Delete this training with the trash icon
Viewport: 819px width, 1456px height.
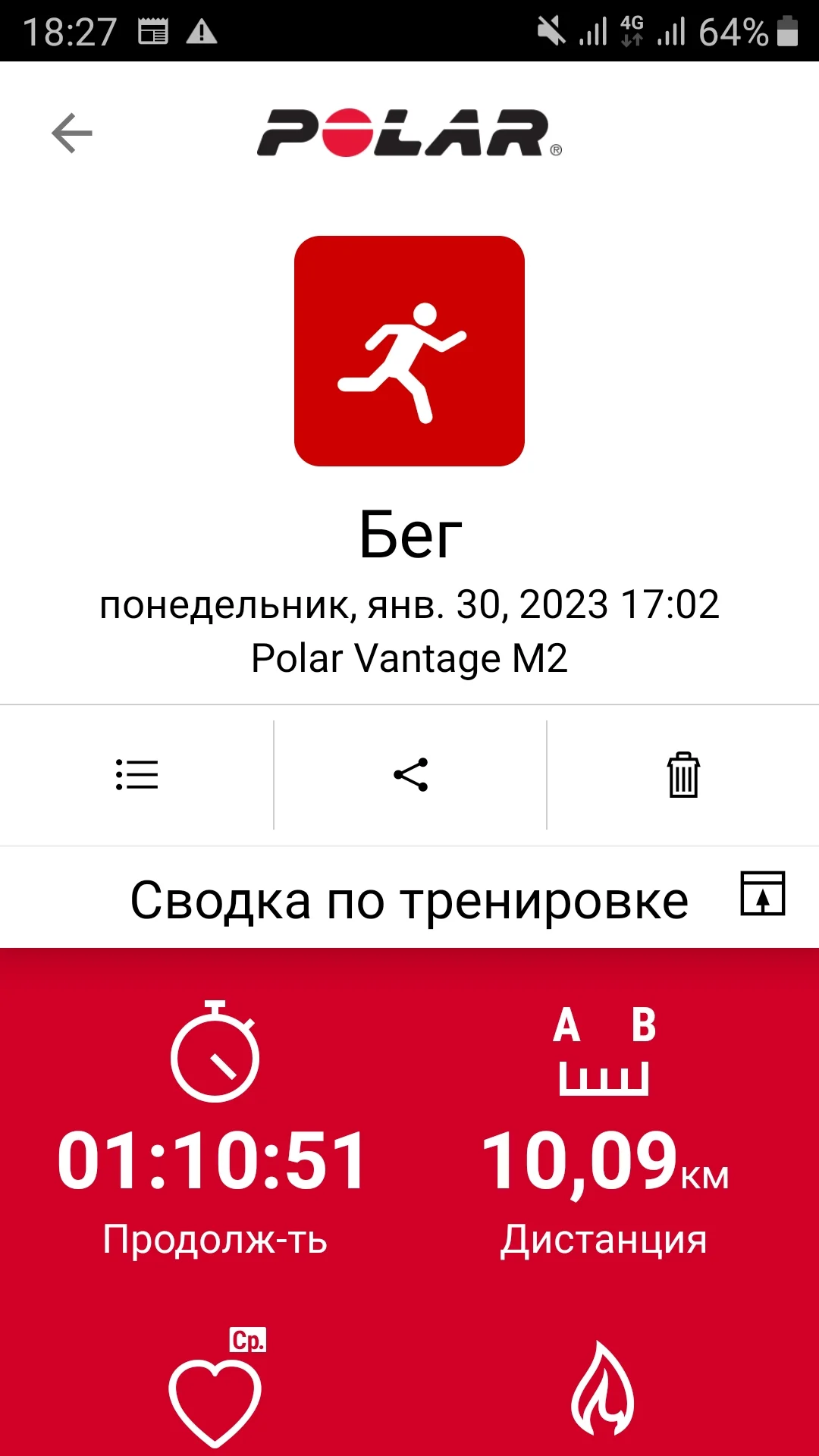pos(683,775)
